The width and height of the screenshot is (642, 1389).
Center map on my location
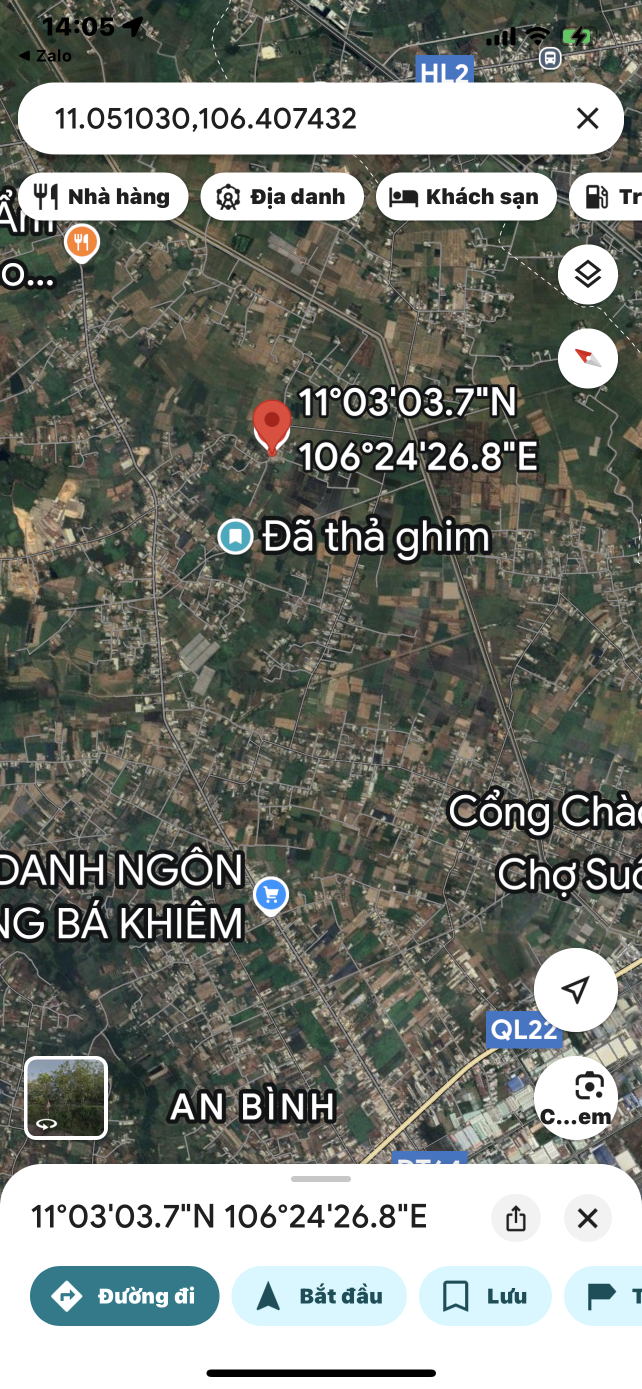(x=575, y=990)
